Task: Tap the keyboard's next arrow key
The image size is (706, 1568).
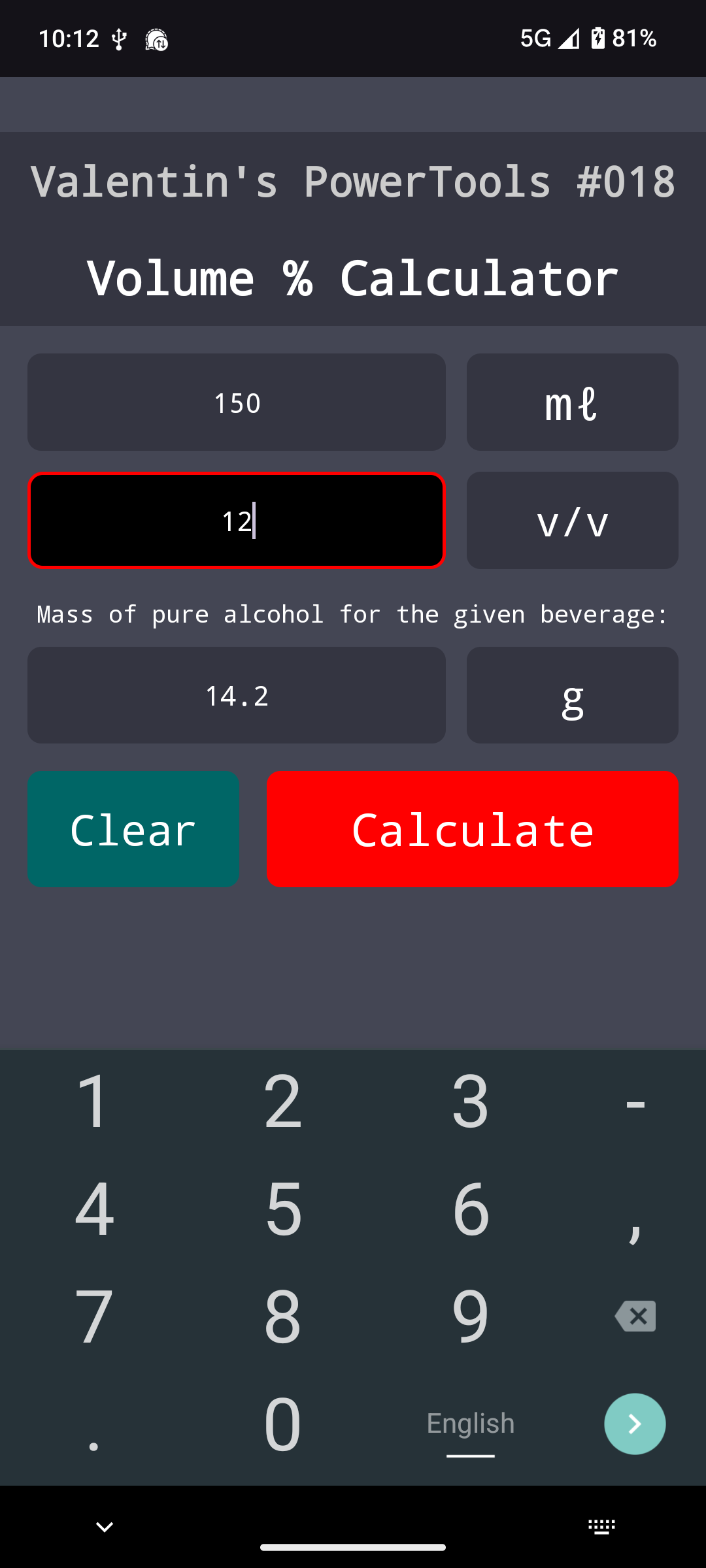Action: coord(635,1424)
